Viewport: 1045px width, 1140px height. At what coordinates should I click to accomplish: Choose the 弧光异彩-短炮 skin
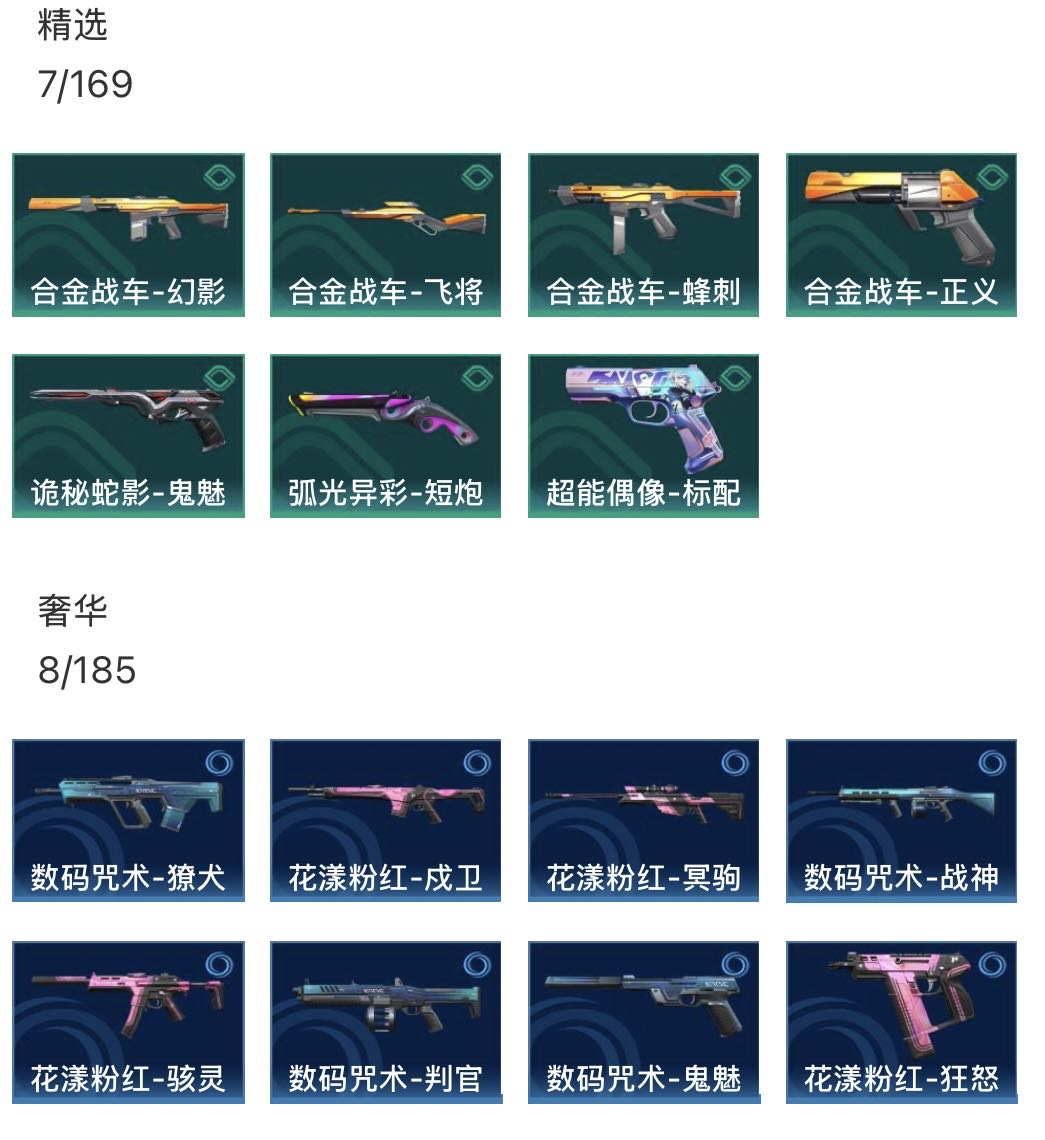pos(385,436)
